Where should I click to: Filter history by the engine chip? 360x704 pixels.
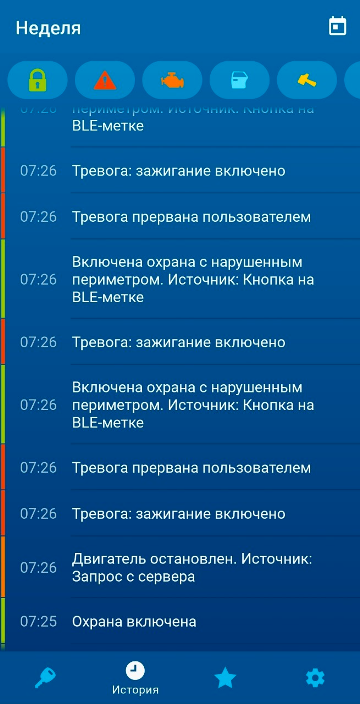pyautogui.click(x=172, y=80)
